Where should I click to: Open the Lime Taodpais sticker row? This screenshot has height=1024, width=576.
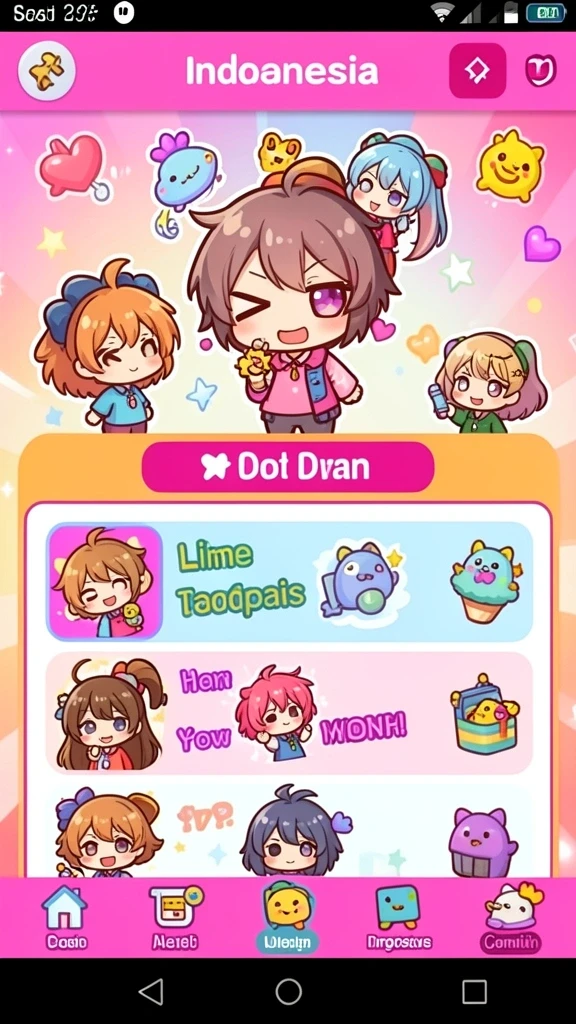tap(289, 582)
